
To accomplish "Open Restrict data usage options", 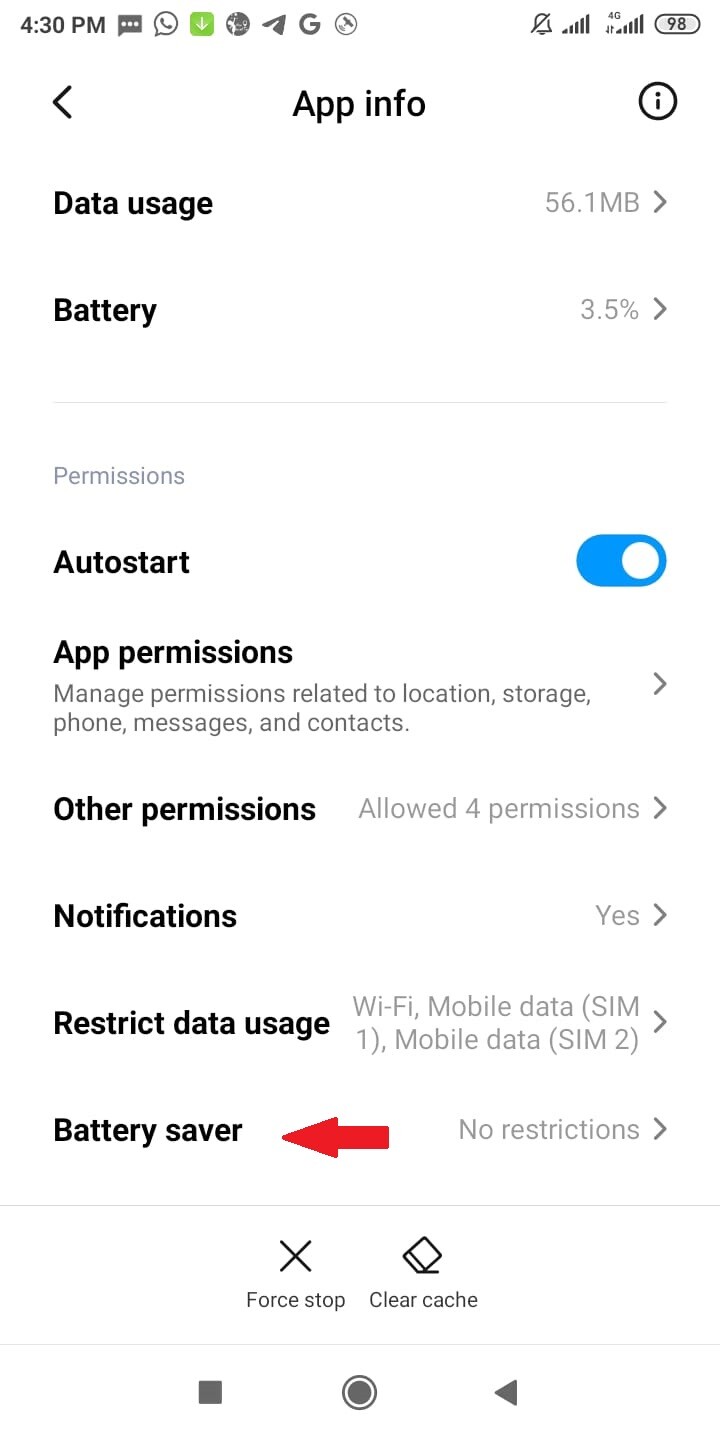I will tap(360, 1023).
